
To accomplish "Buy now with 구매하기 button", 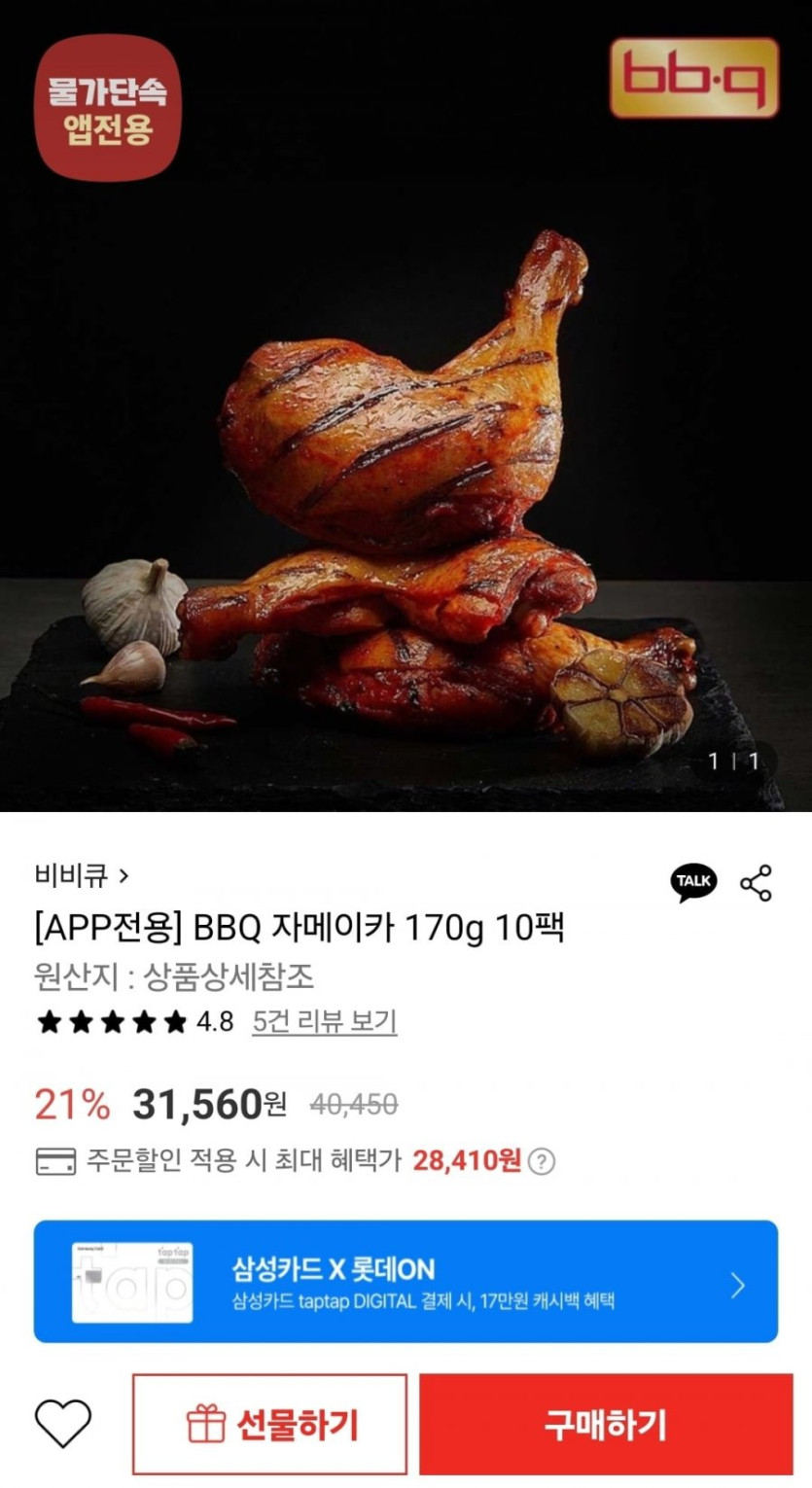I will tap(606, 1424).
